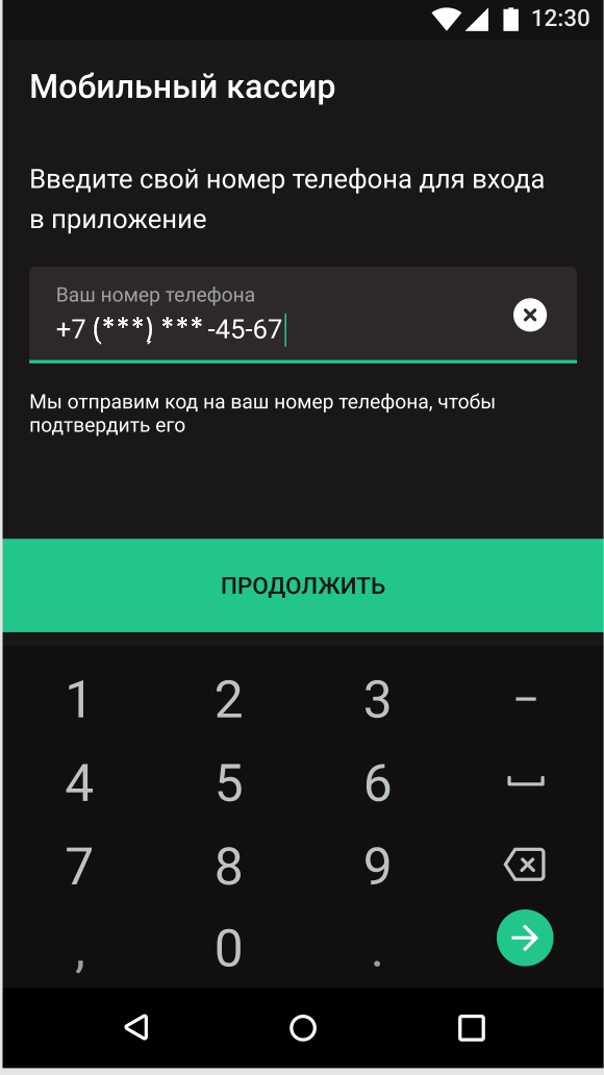This screenshot has height=1075, width=604.
Task: Go back with the system back button
Action: [136, 1027]
